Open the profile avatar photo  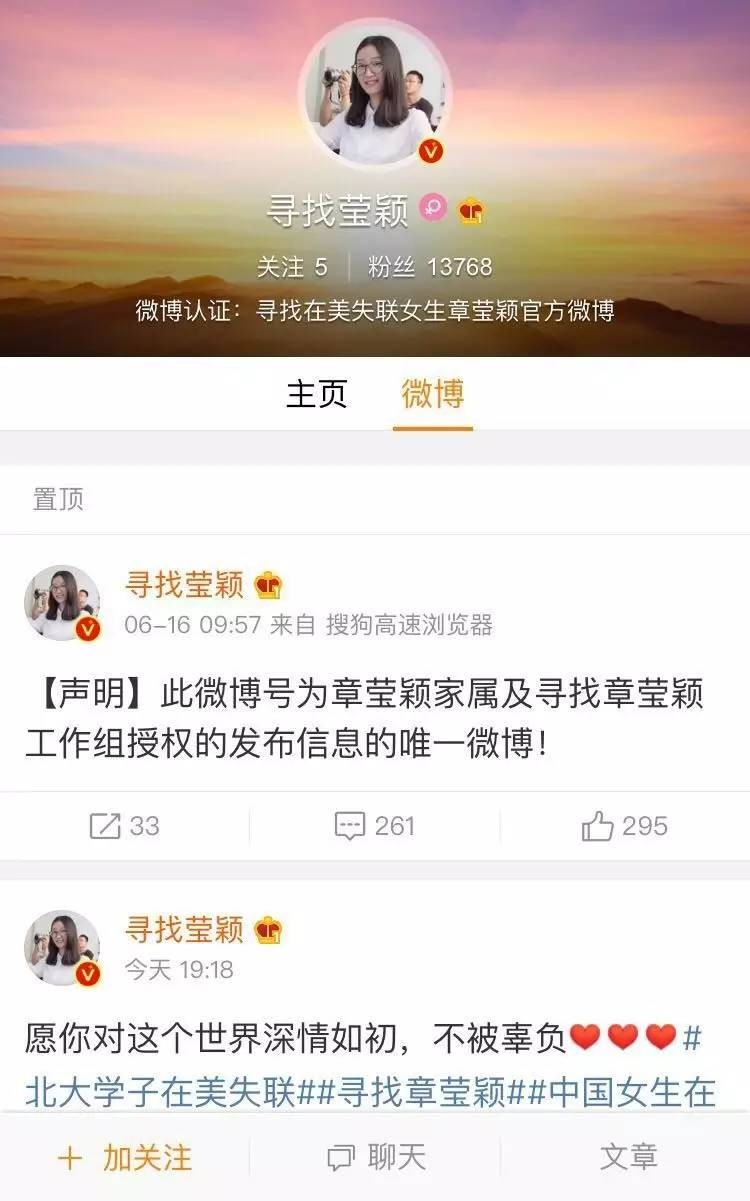coord(376,94)
